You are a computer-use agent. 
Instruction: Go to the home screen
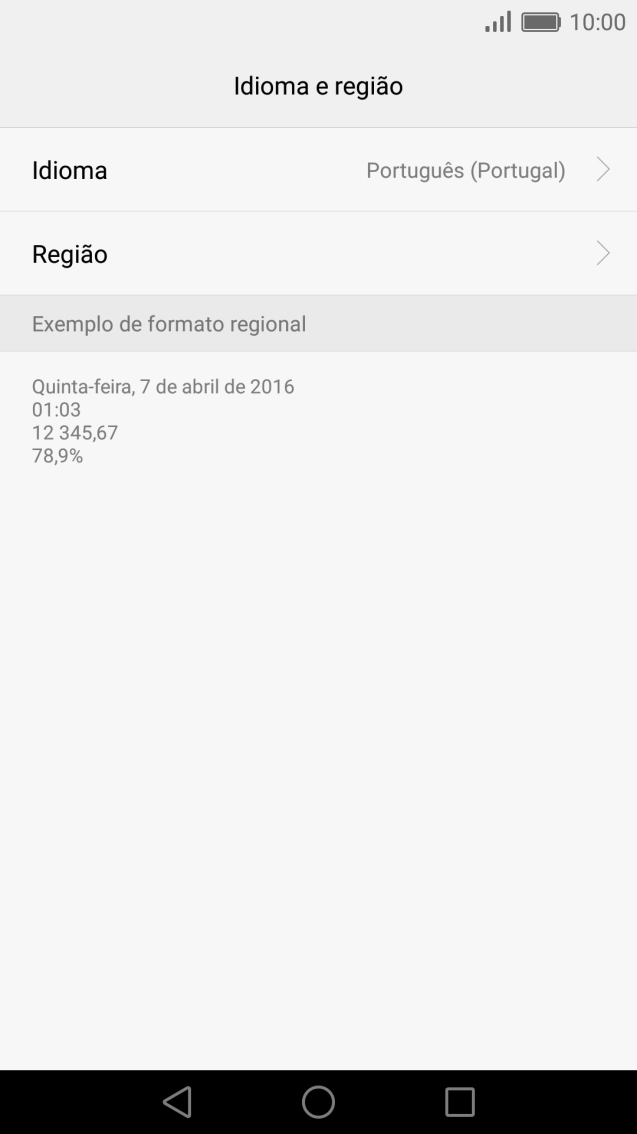click(318, 1102)
